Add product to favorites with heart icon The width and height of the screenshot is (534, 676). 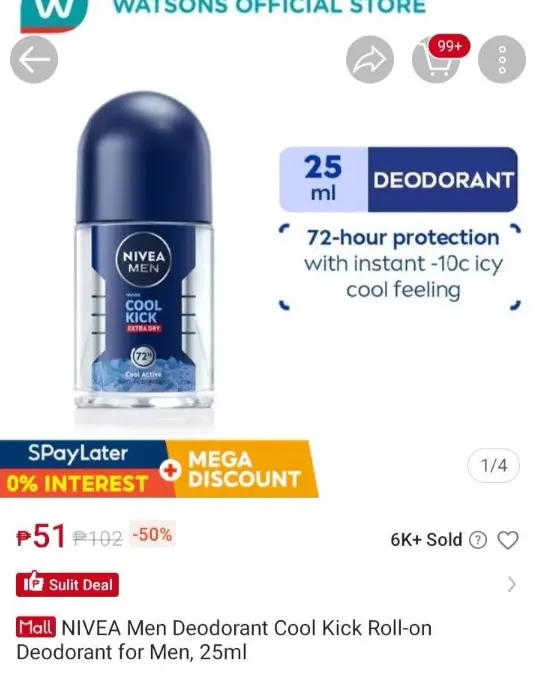tap(508, 540)
